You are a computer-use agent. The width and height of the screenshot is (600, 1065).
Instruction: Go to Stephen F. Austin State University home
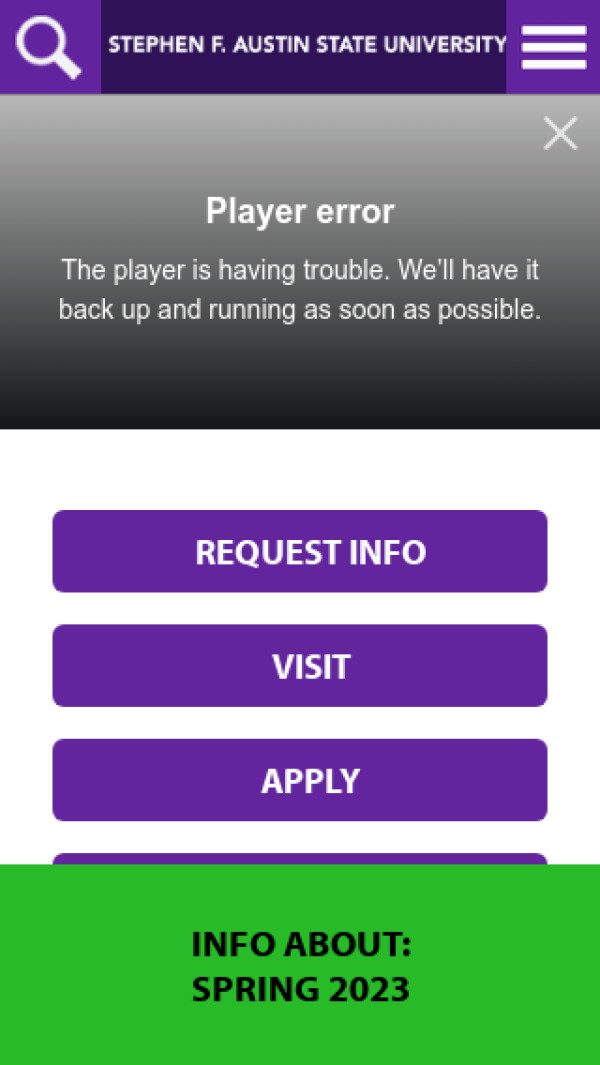(x=306, y=46)
